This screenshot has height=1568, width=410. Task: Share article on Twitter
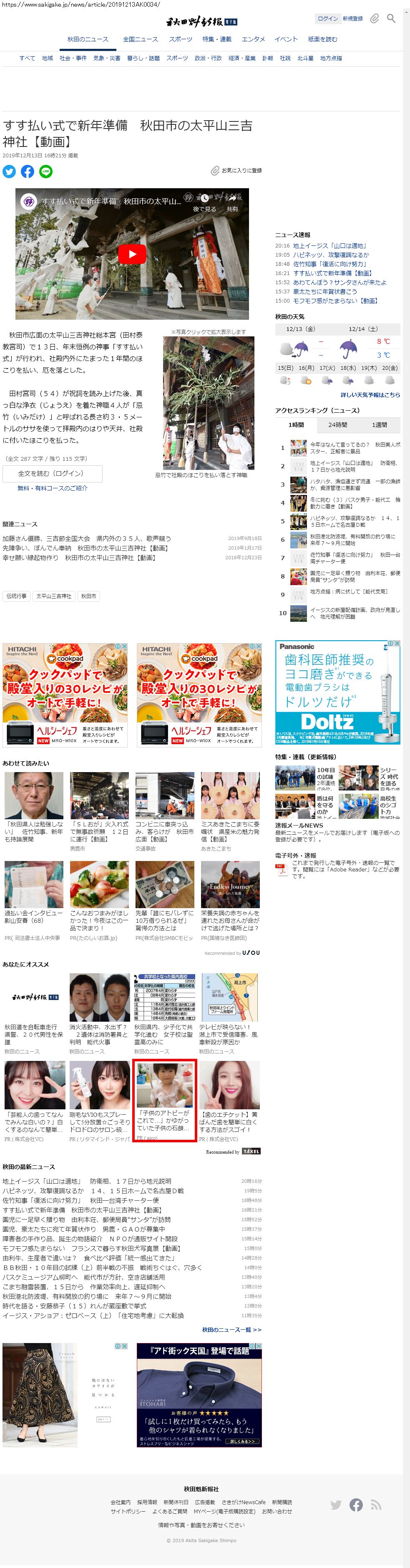click(9, 172)
